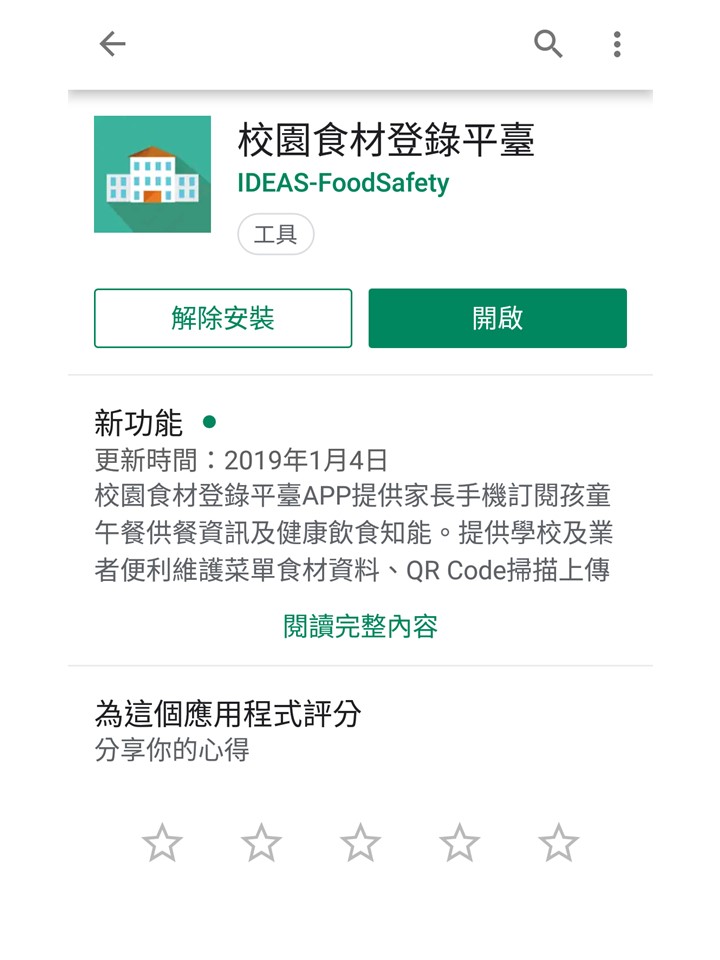Select the third rating star
This screenshot has height=960, width=720.
360,843
